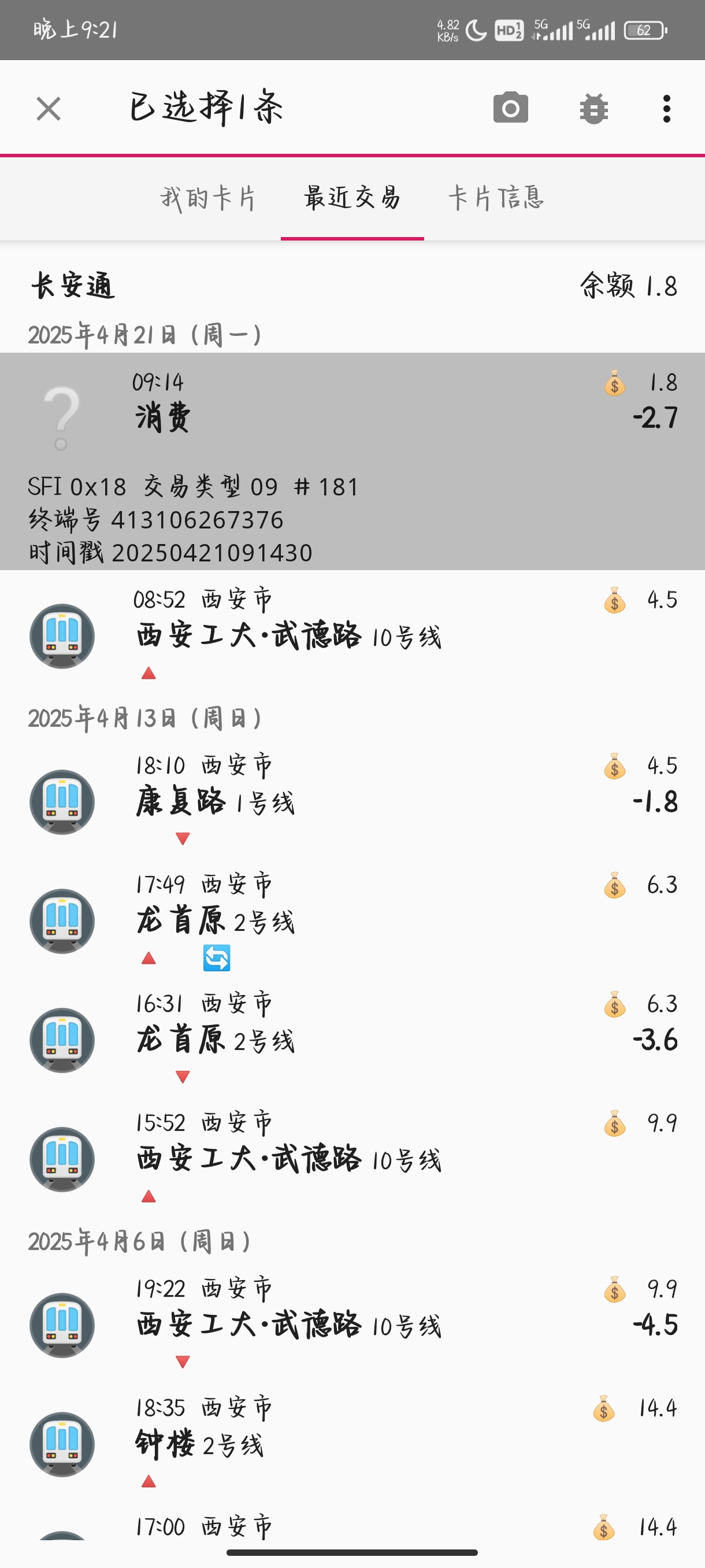Open the three-dot overflow menu

tap(667, 109)
